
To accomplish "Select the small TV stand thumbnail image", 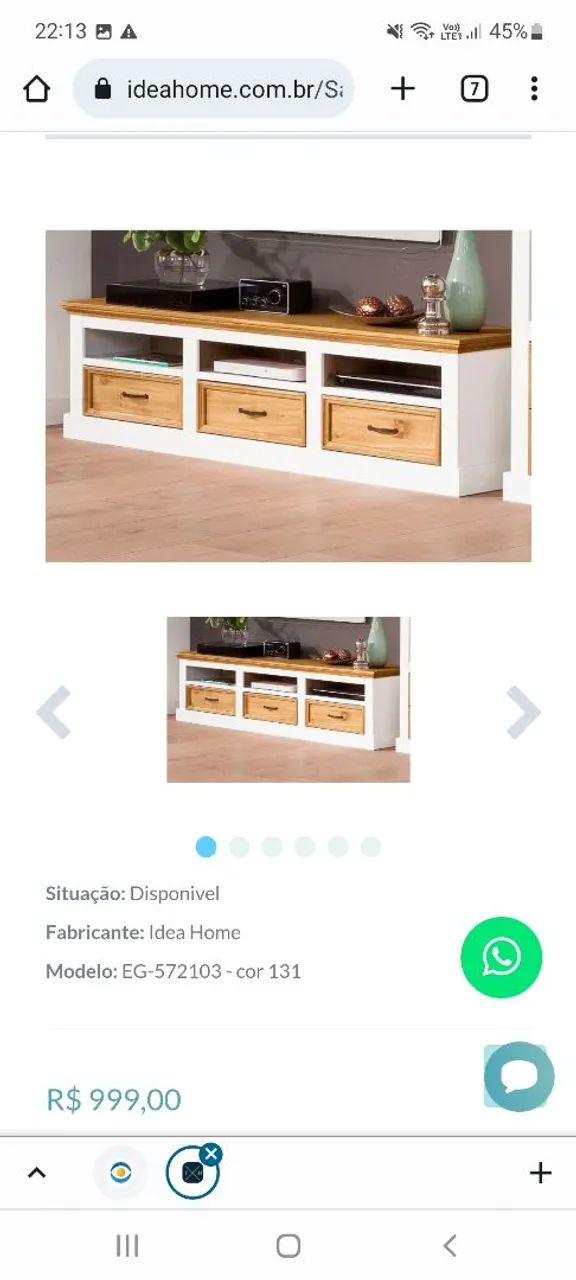I will (288, 699).
